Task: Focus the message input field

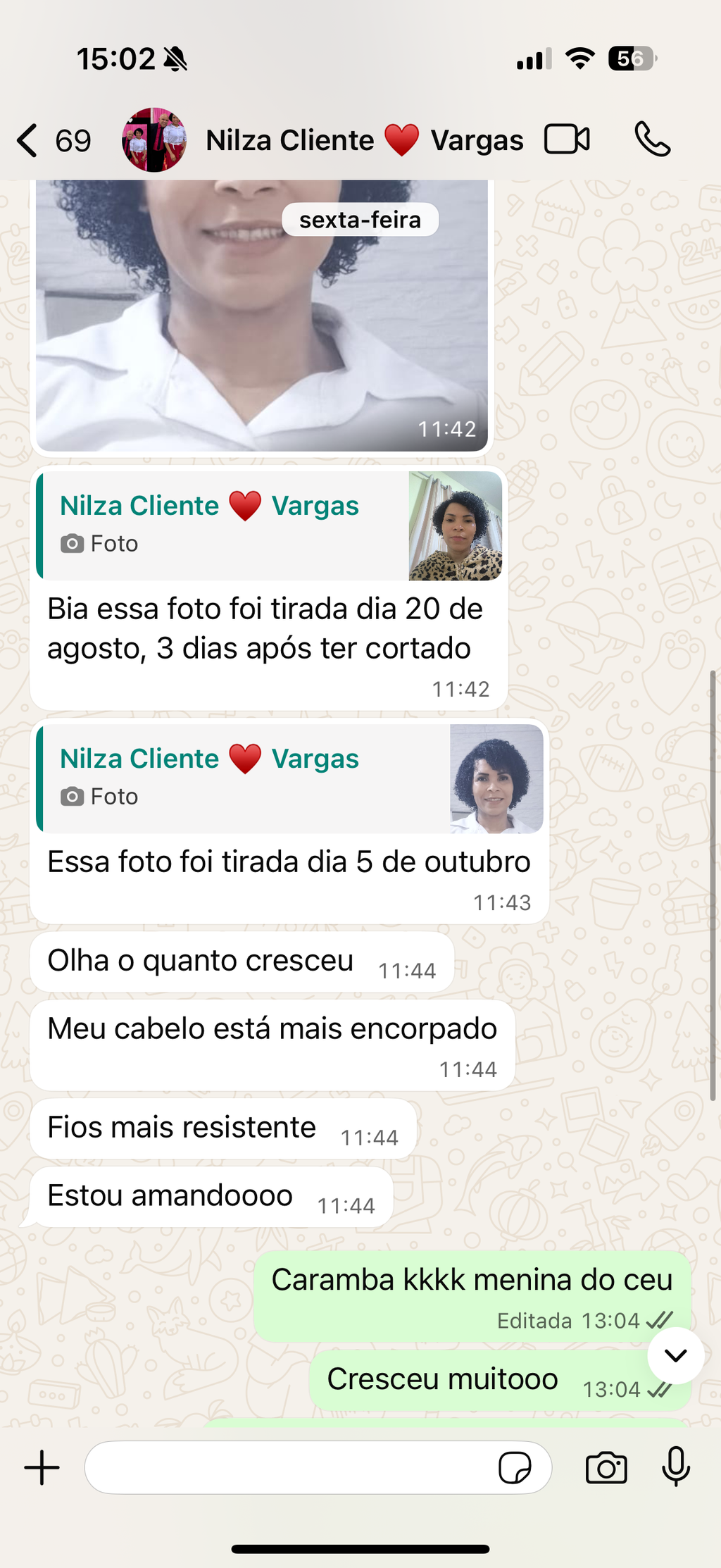Action: [x=289, y=1468]
